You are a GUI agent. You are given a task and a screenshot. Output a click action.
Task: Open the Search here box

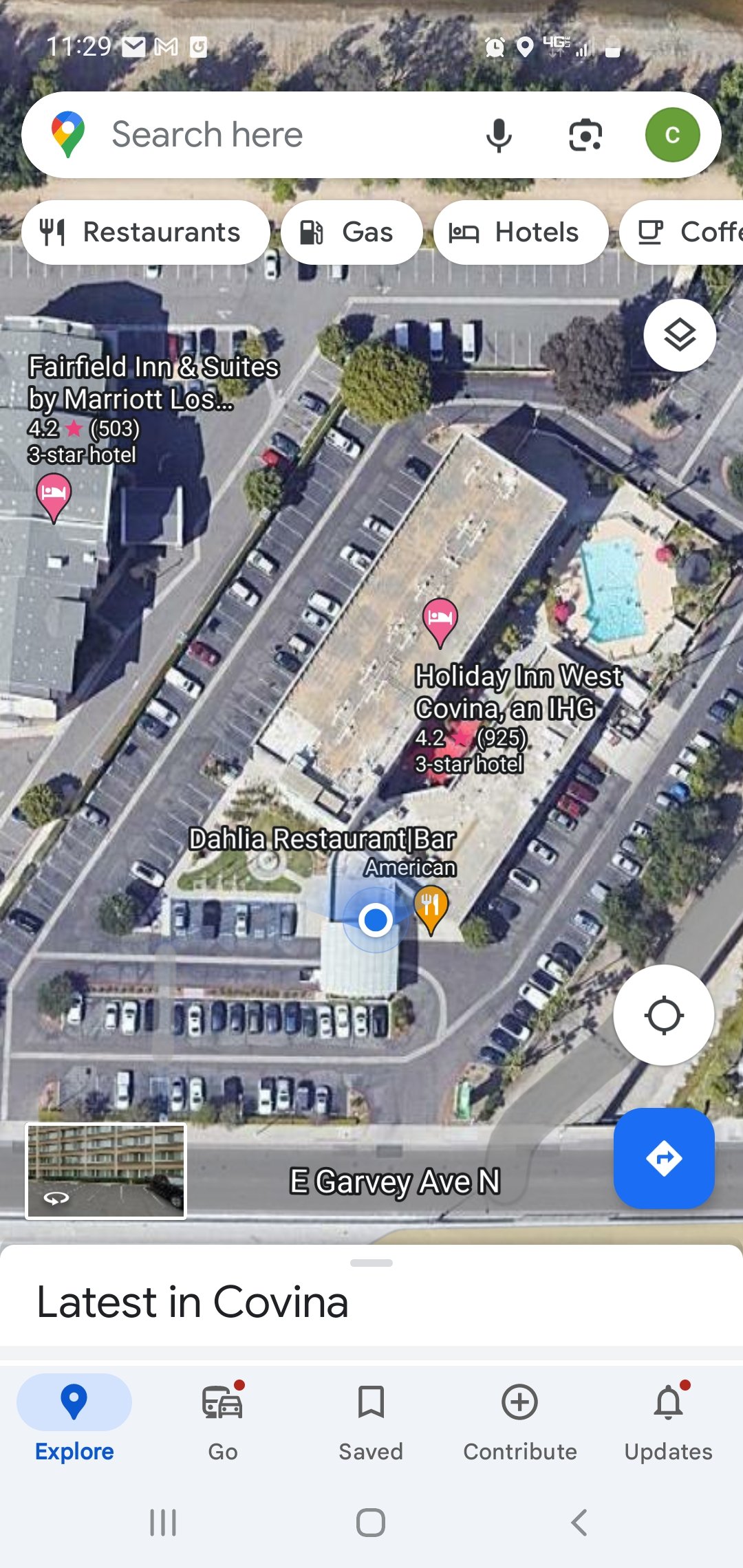click(x=275, y=135)
